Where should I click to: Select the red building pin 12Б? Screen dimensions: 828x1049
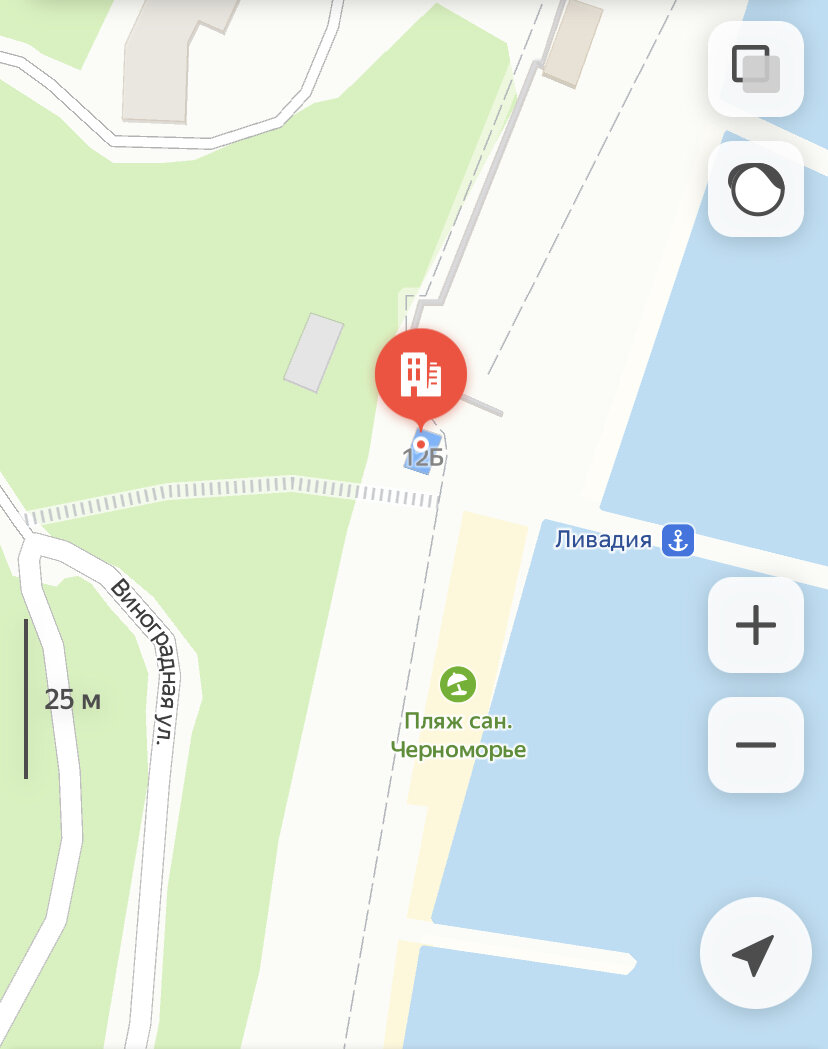[x=420, y=374]
